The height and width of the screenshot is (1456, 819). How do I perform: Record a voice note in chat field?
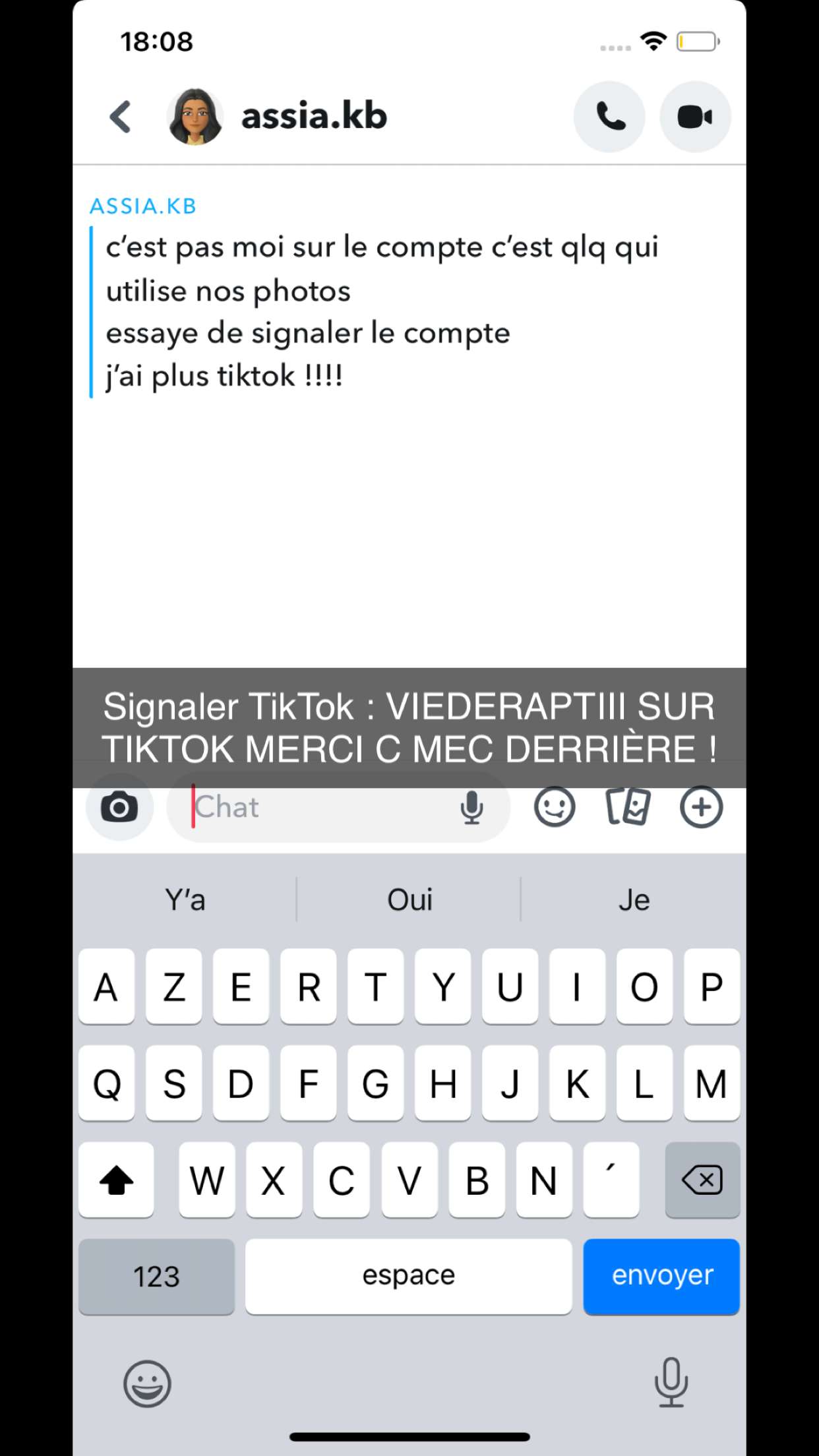click(x=471, y=807)
